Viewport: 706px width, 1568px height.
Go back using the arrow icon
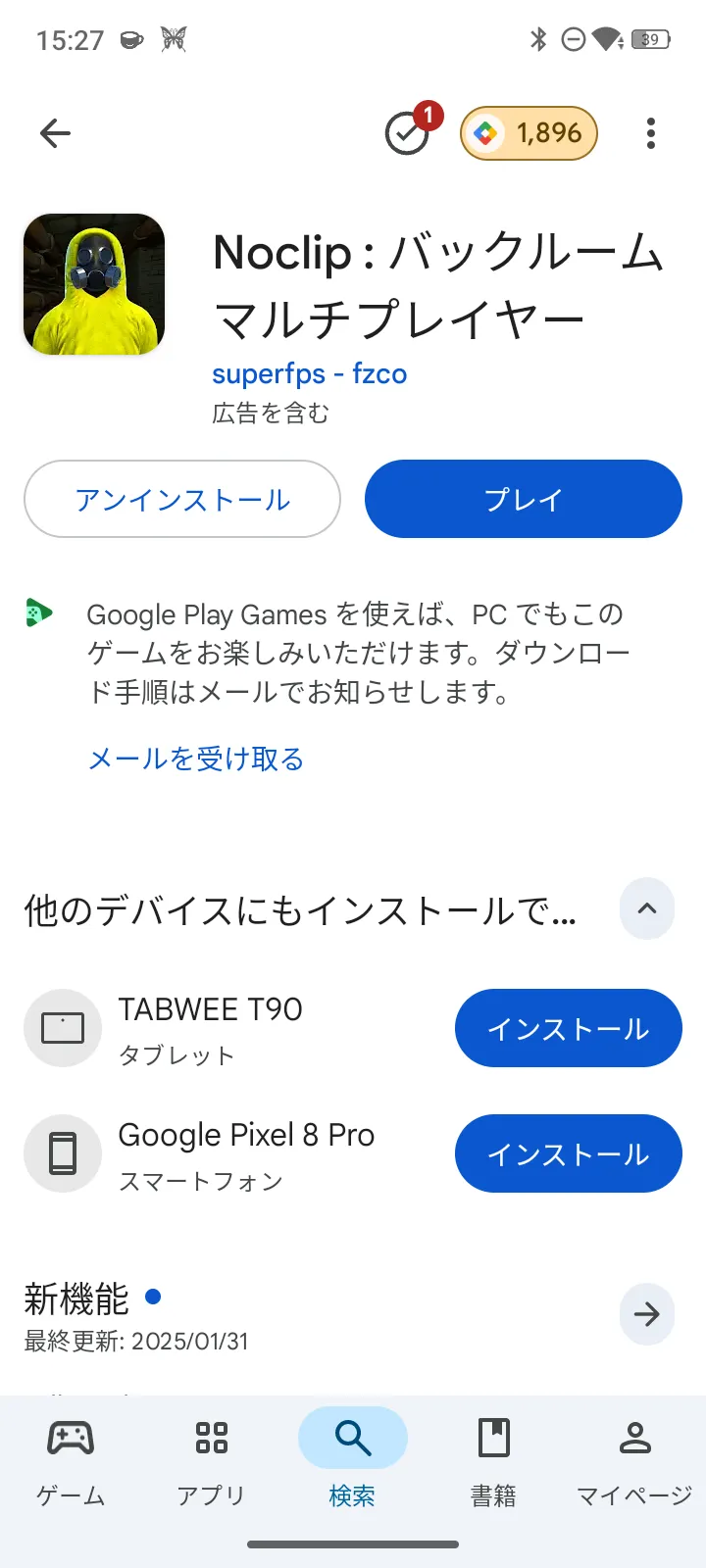click(x=55, y=133)
